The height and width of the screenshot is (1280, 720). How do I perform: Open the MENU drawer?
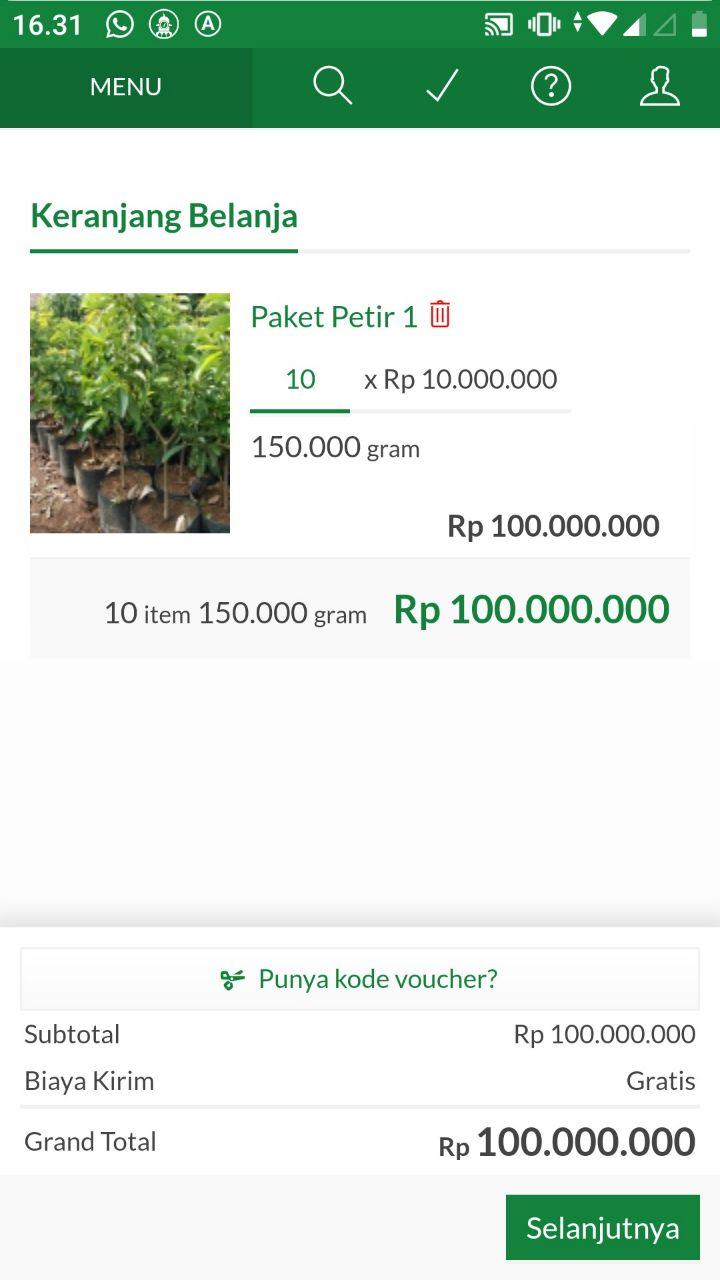pos(126,87)
